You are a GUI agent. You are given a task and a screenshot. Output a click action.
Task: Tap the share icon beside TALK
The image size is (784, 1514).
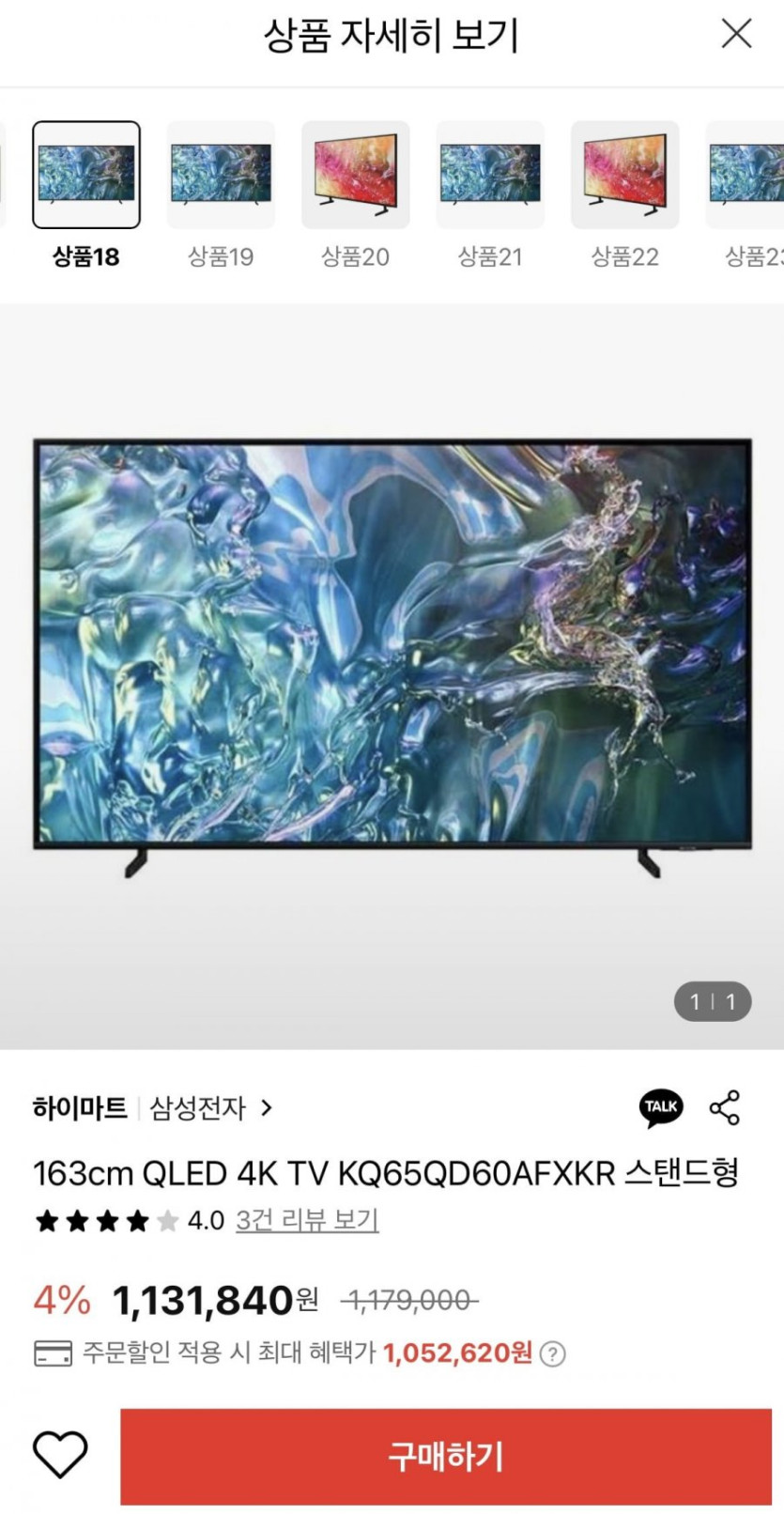tap(725, 1108)
